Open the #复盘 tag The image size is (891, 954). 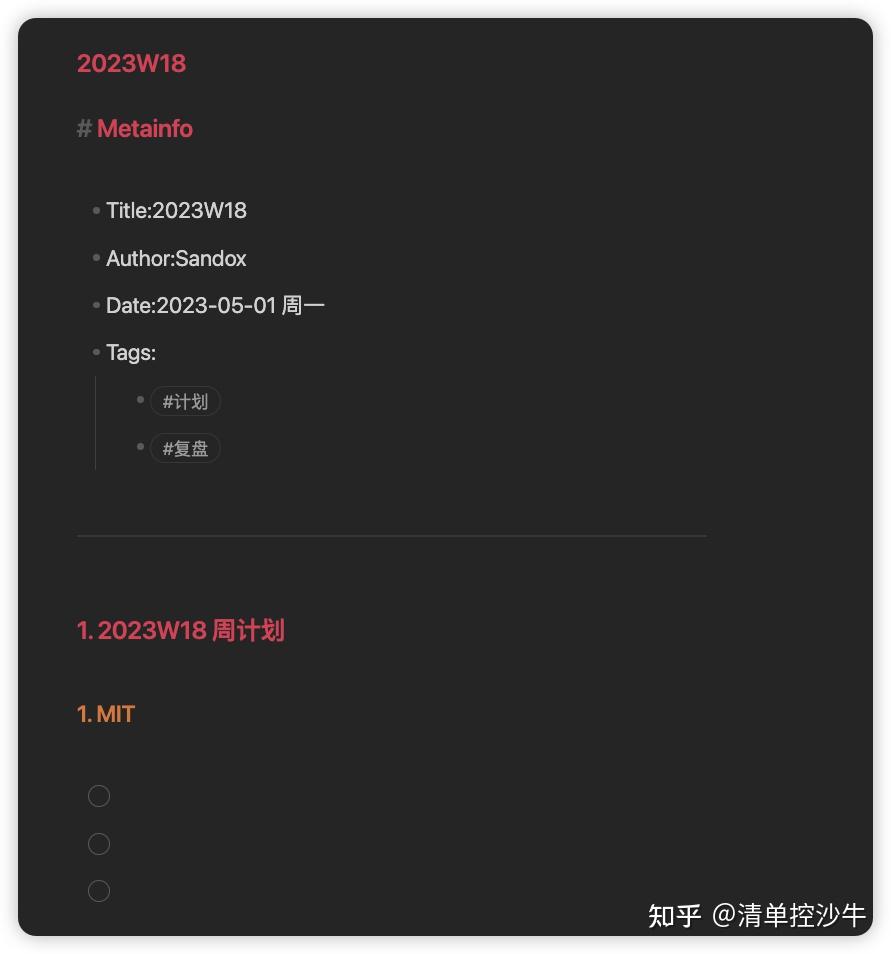click(x=185, y=449)
